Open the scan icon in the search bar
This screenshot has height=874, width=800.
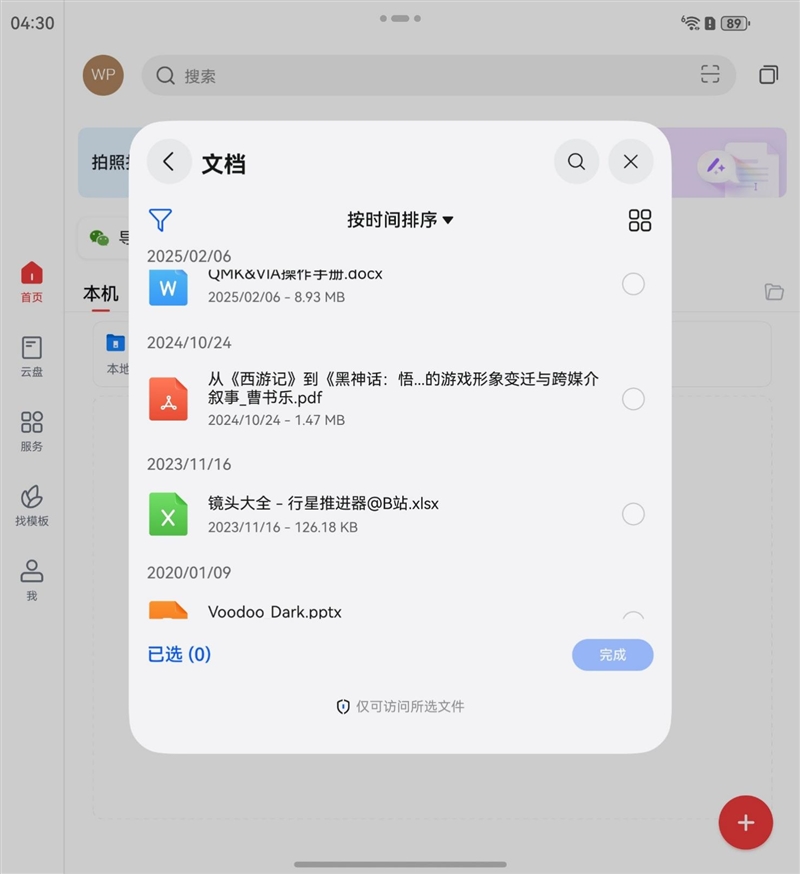pos(710,74)
